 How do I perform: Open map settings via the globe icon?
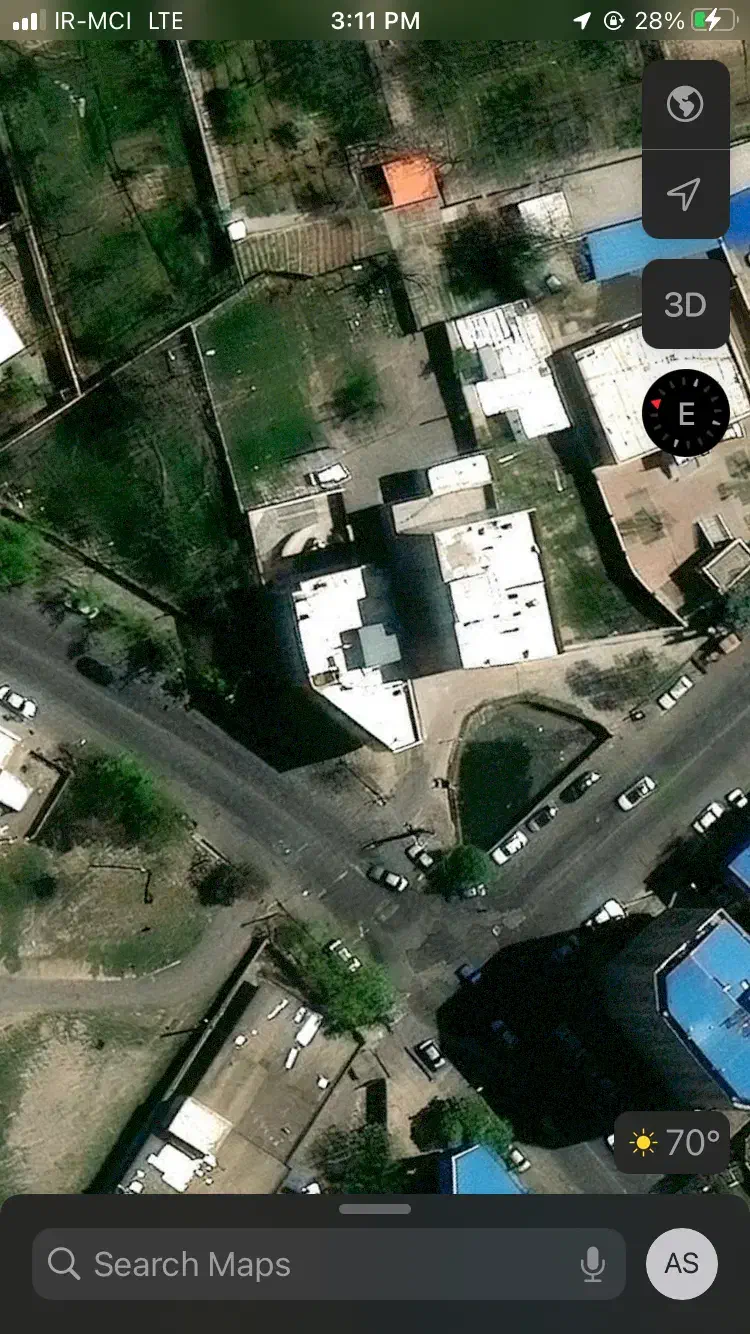[685, 104]
